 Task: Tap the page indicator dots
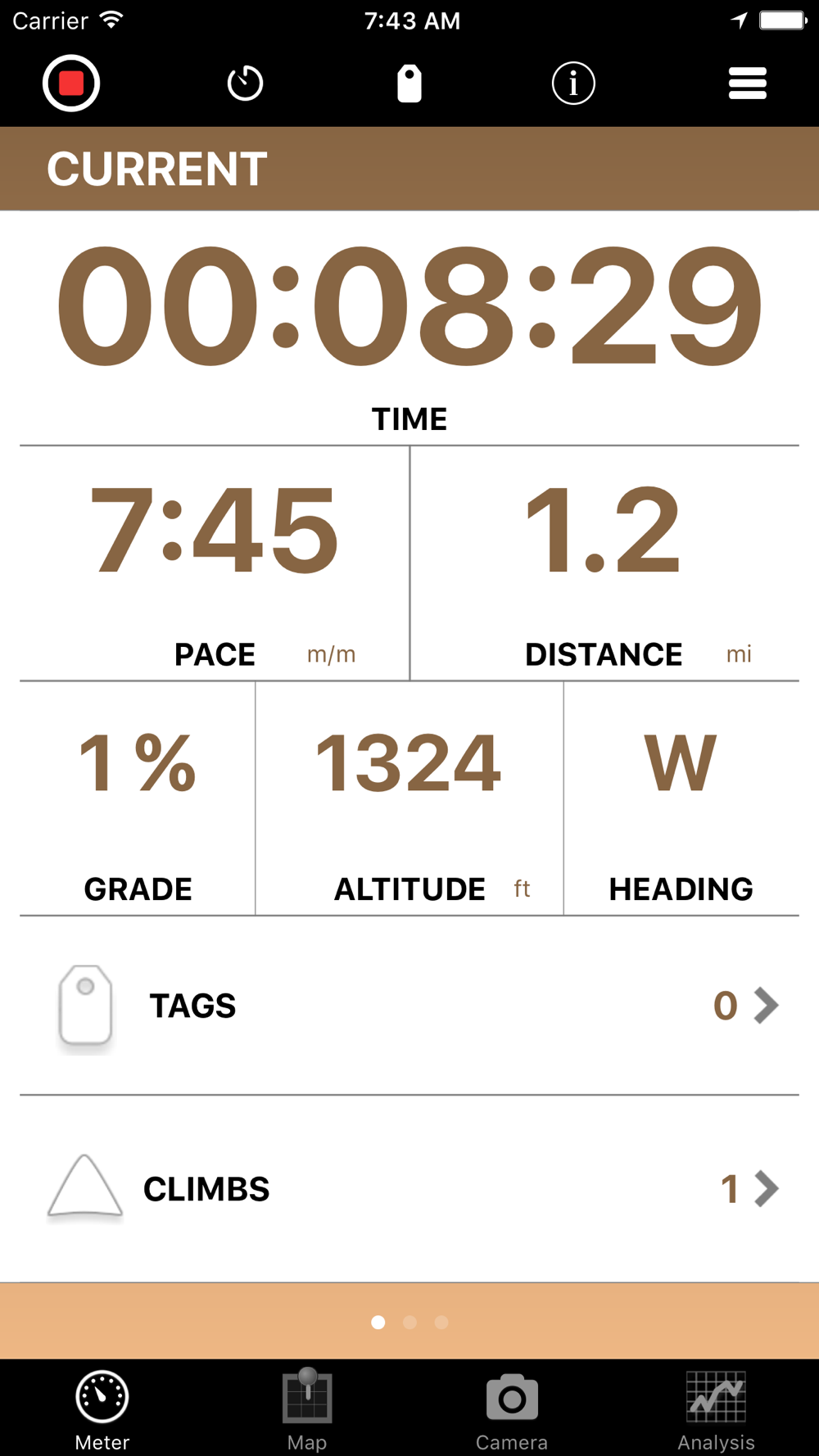(x=409, y=1322)
